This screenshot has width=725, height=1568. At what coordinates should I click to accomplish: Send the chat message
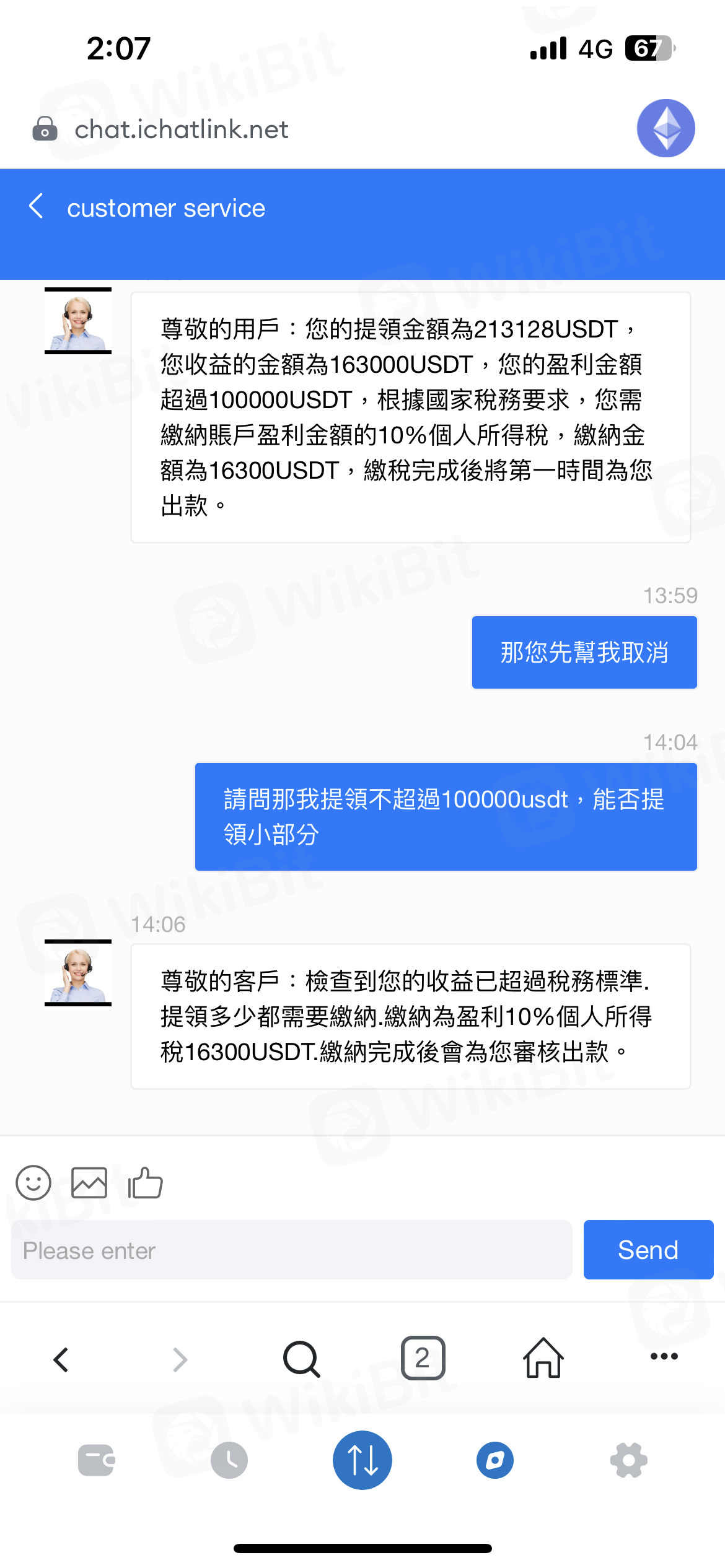(x=648, y=1250)
